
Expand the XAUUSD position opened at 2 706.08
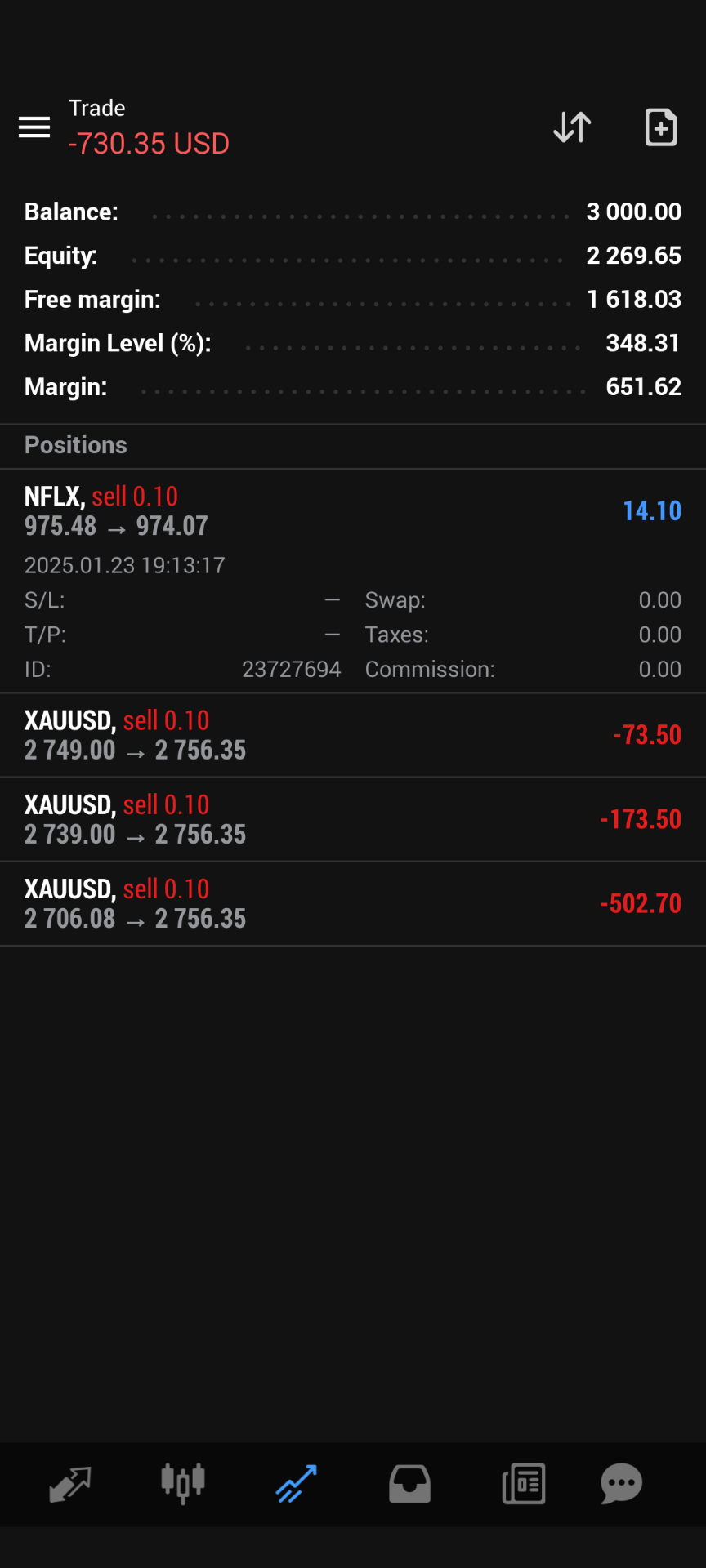point(353,903)
